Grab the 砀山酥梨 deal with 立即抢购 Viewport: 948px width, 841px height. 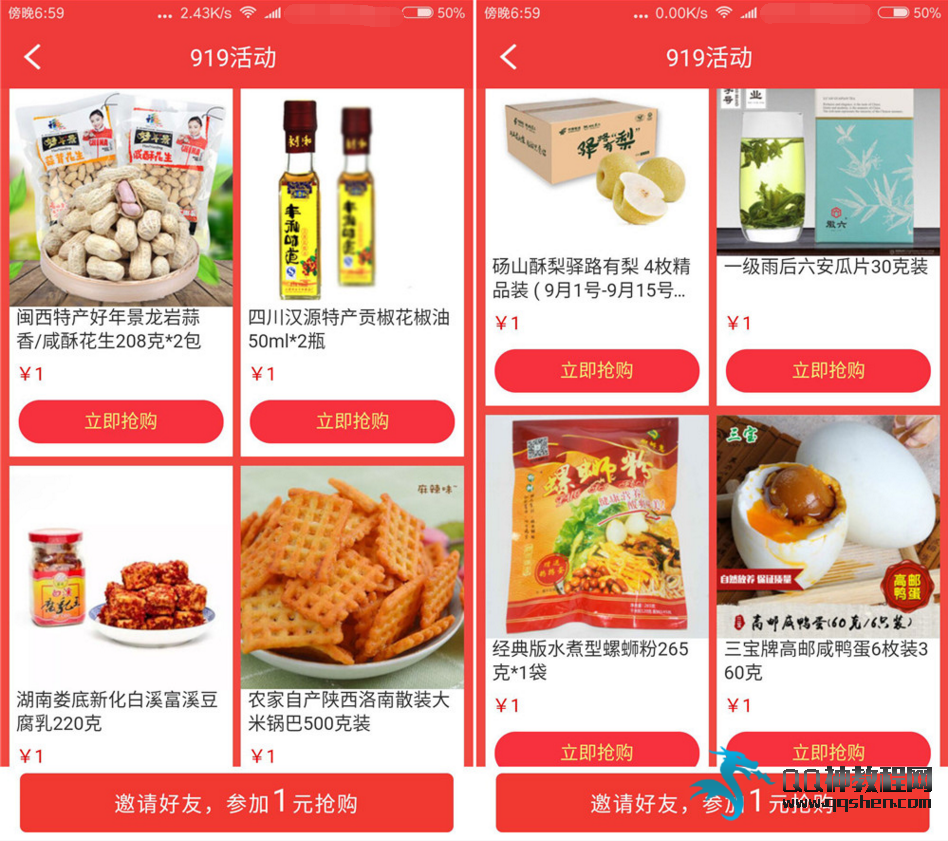click(x=597, y=371)
